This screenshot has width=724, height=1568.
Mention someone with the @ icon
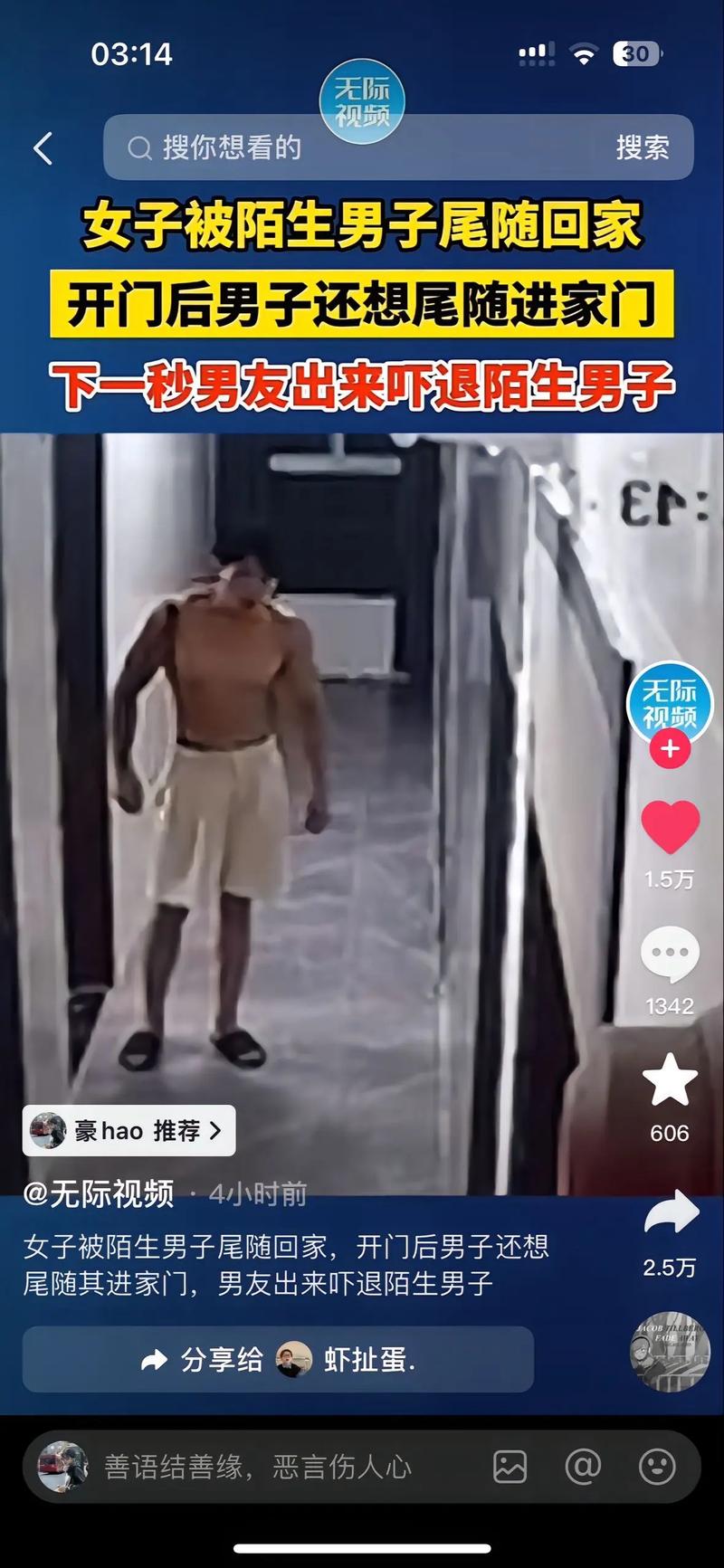point(583,1467)
